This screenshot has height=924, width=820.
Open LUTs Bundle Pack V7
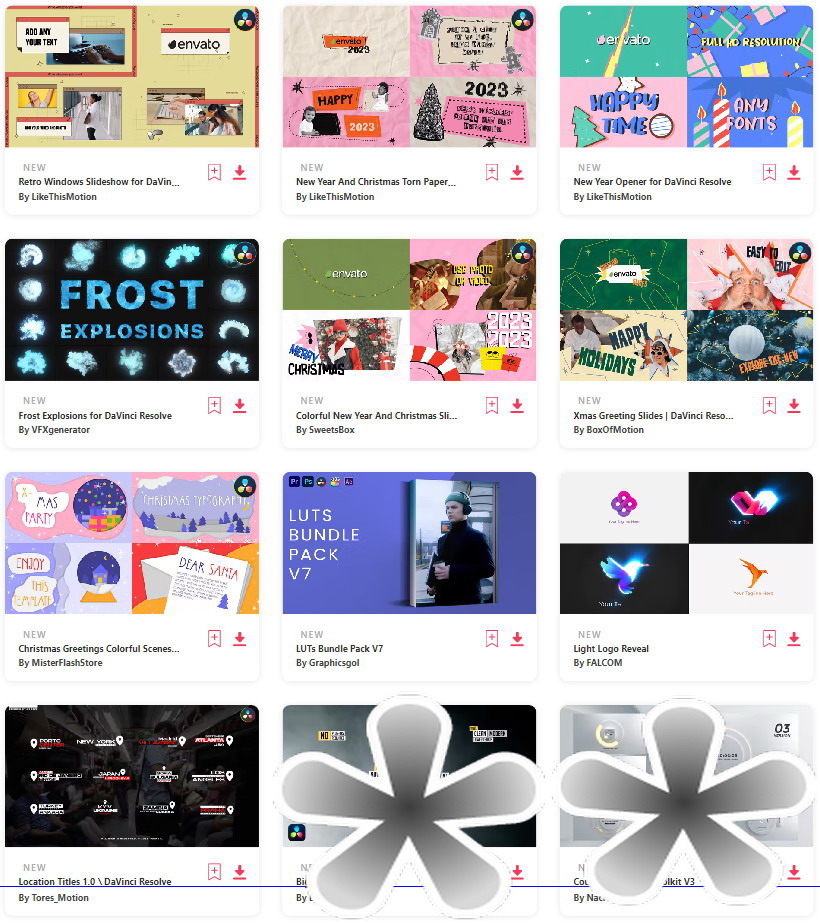(409, 543)
